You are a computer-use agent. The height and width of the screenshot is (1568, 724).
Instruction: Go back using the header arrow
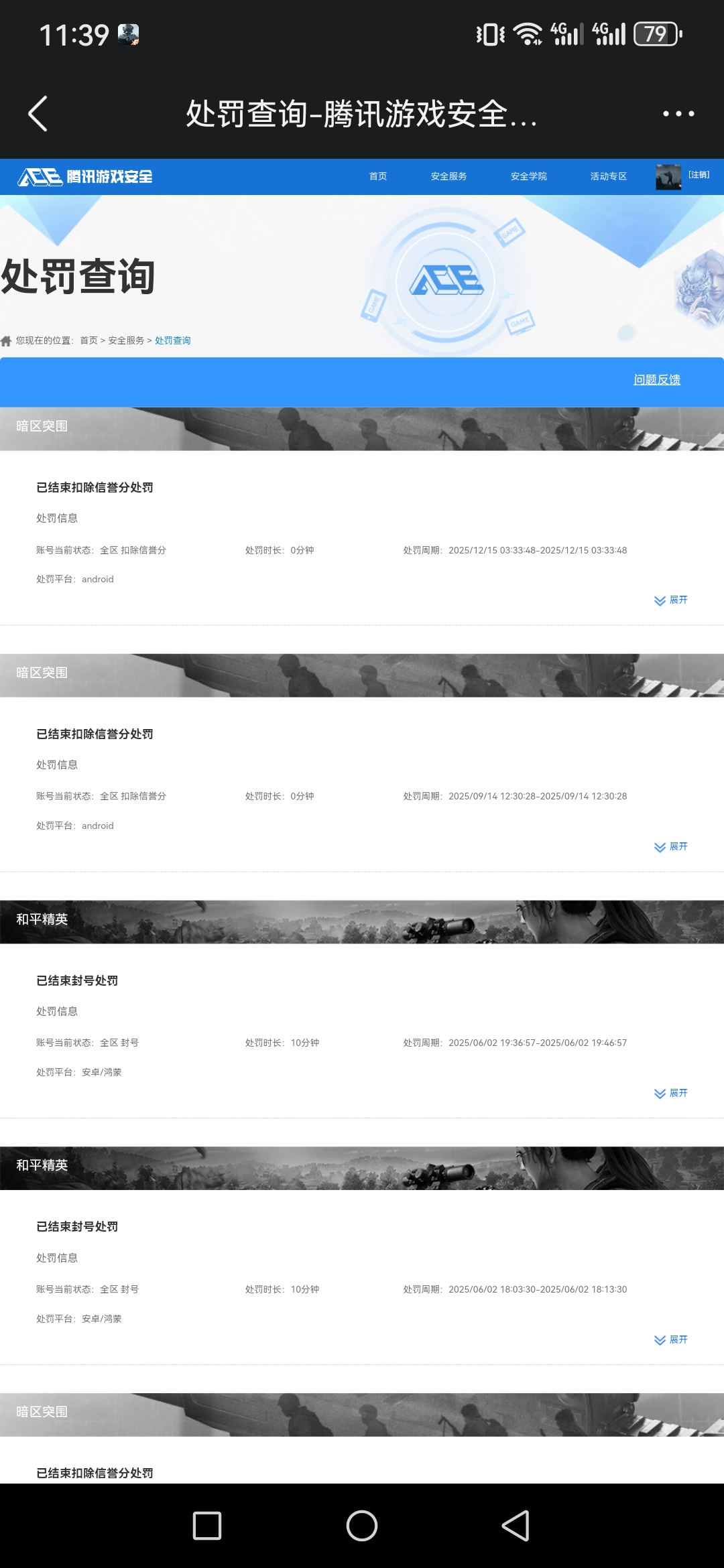tap(38, 113)
